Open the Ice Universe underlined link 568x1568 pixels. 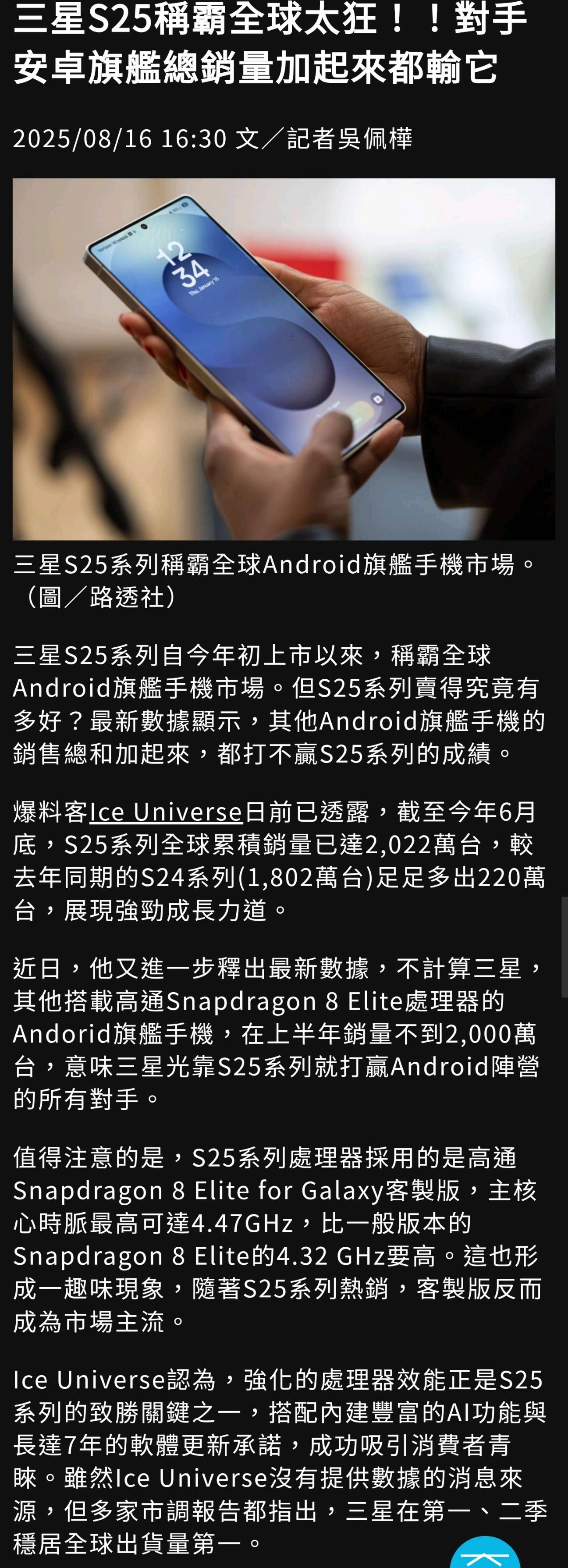(166, 812)
